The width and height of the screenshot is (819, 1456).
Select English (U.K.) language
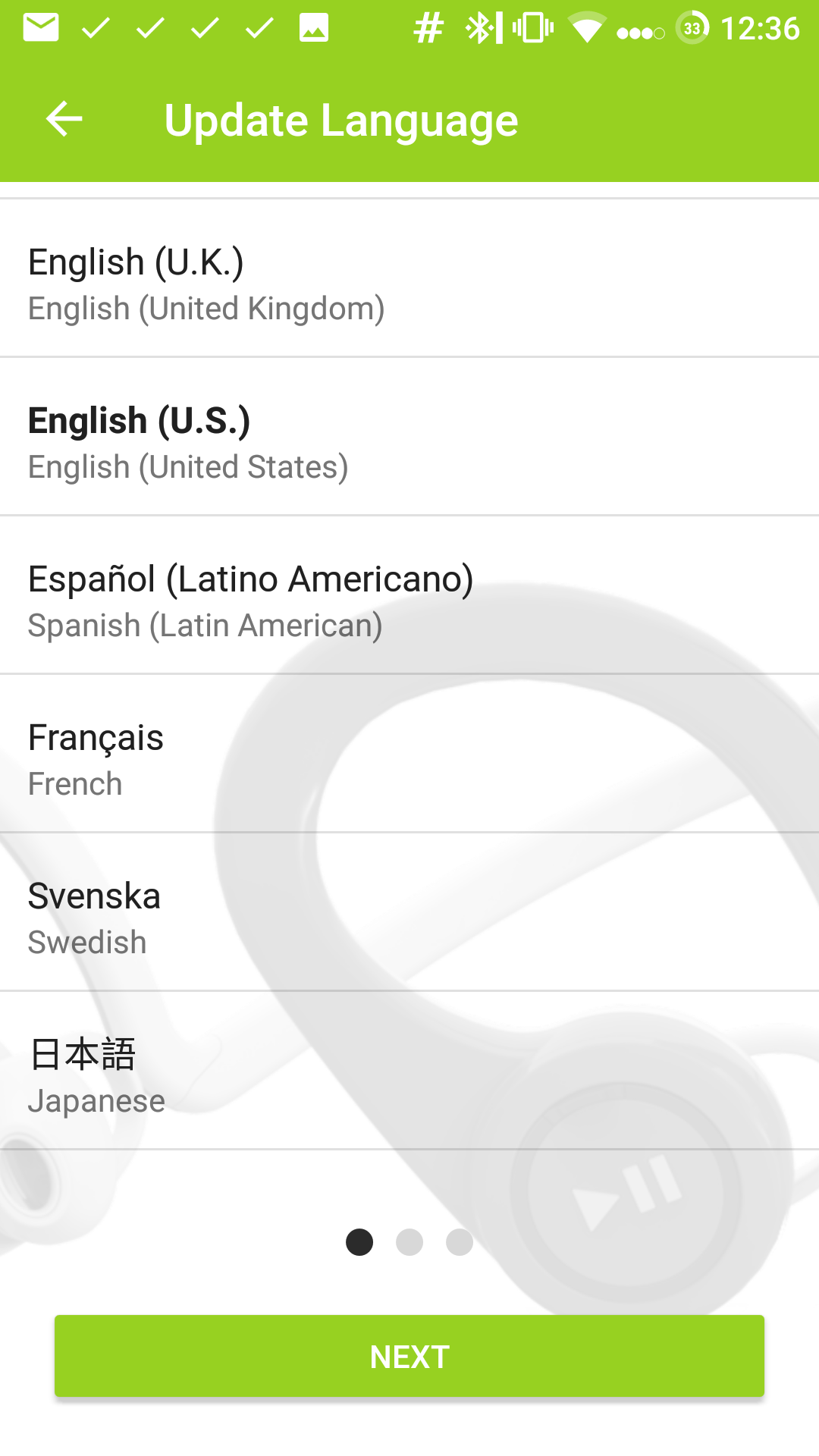(x=409, y=278)
